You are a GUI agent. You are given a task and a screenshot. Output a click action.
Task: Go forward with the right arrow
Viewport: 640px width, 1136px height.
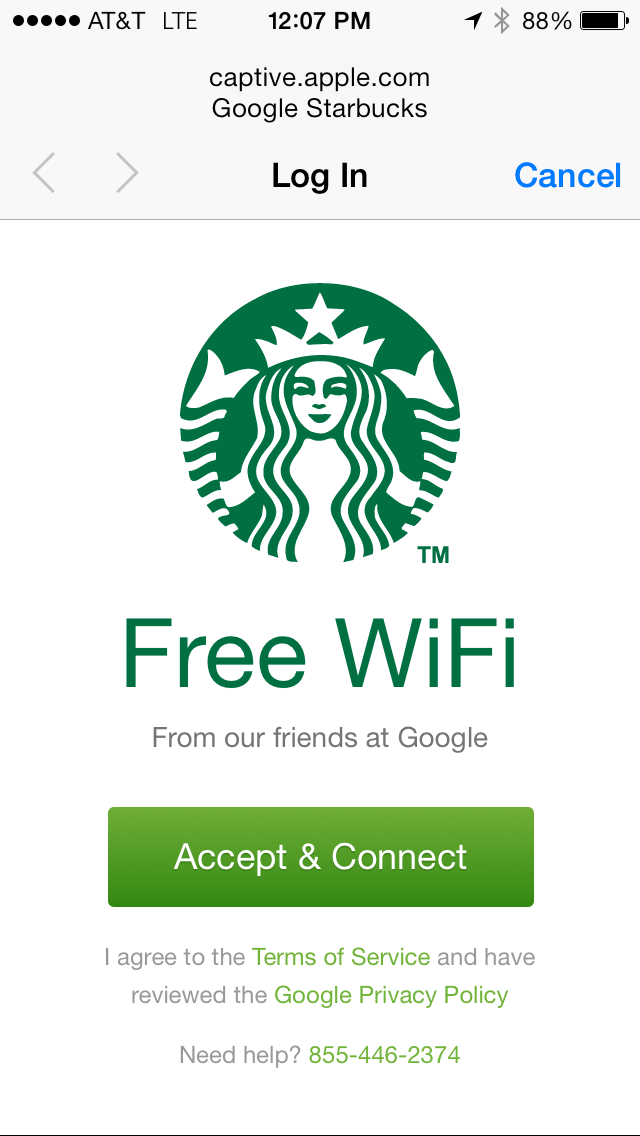click(x=127, y=175)
